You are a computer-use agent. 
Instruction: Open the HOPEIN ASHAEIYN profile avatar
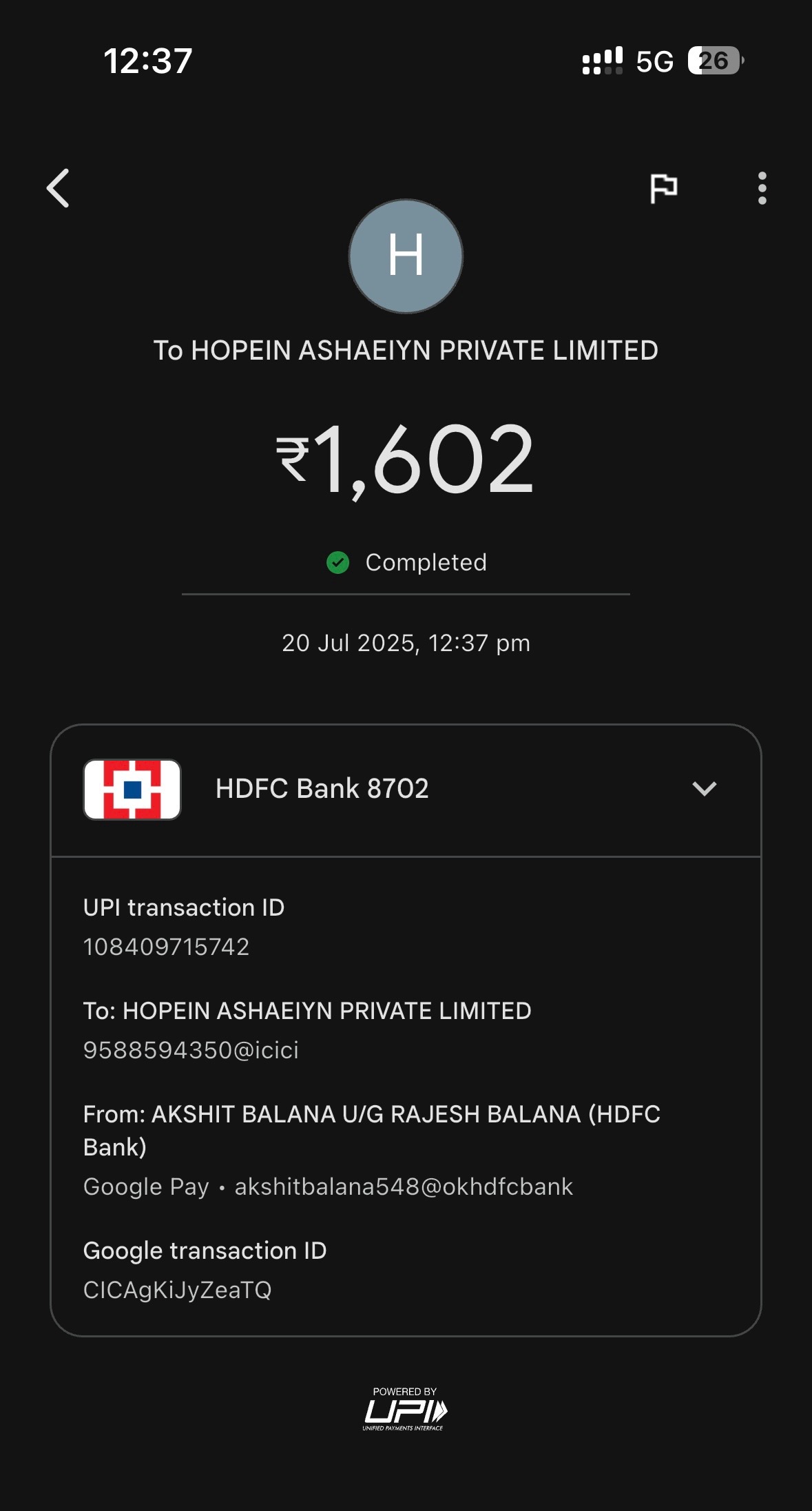(x=406, y=256)
